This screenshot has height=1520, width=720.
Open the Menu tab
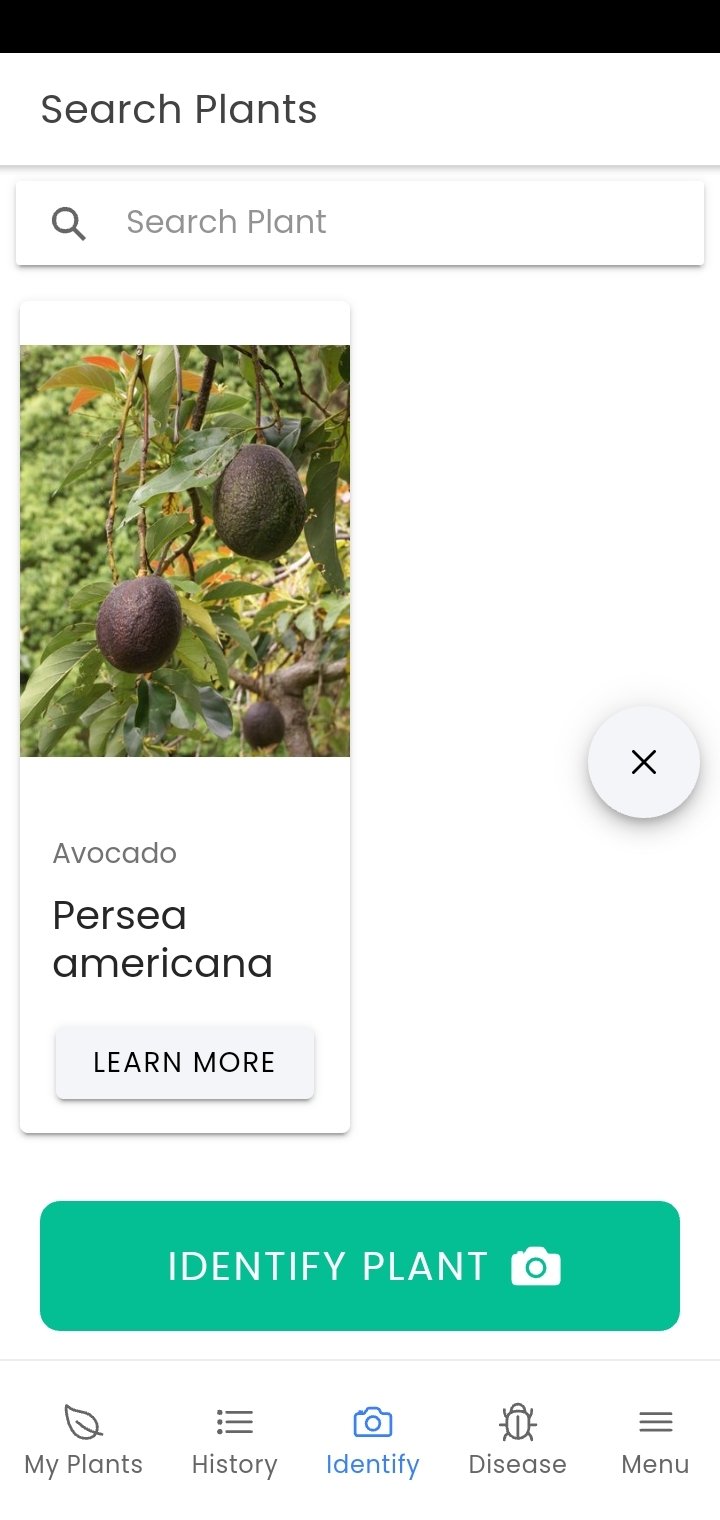655,1440
